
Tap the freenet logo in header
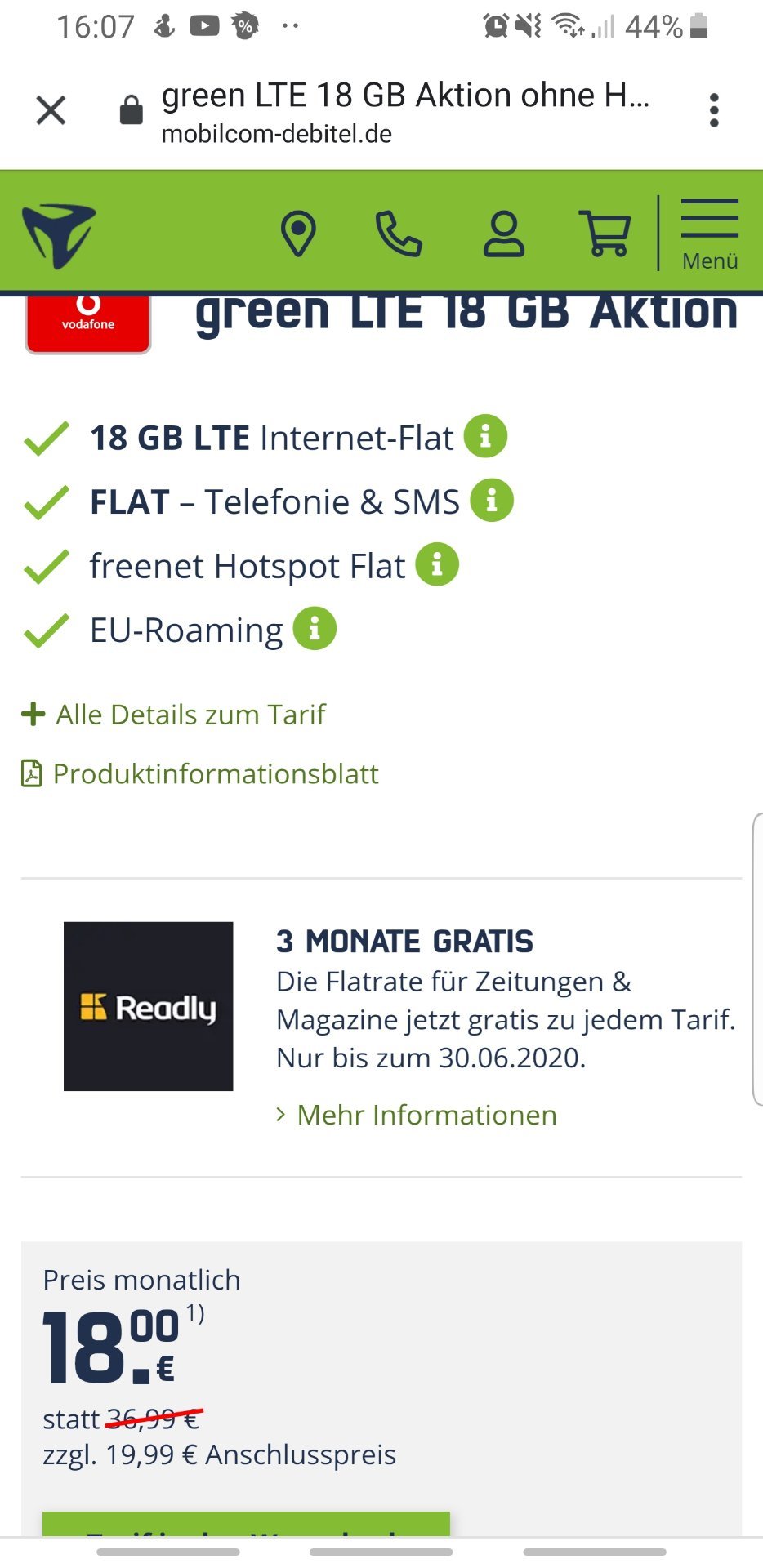(59, 235)
